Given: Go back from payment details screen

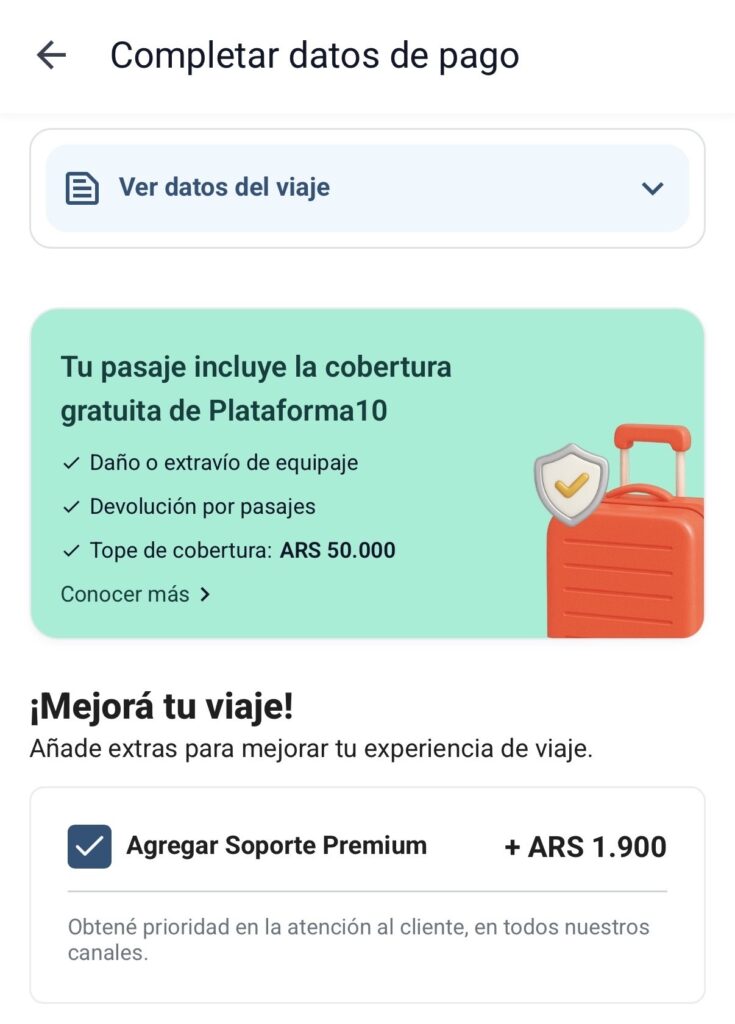Looking at the screenshot, I should tap(50, 56).
